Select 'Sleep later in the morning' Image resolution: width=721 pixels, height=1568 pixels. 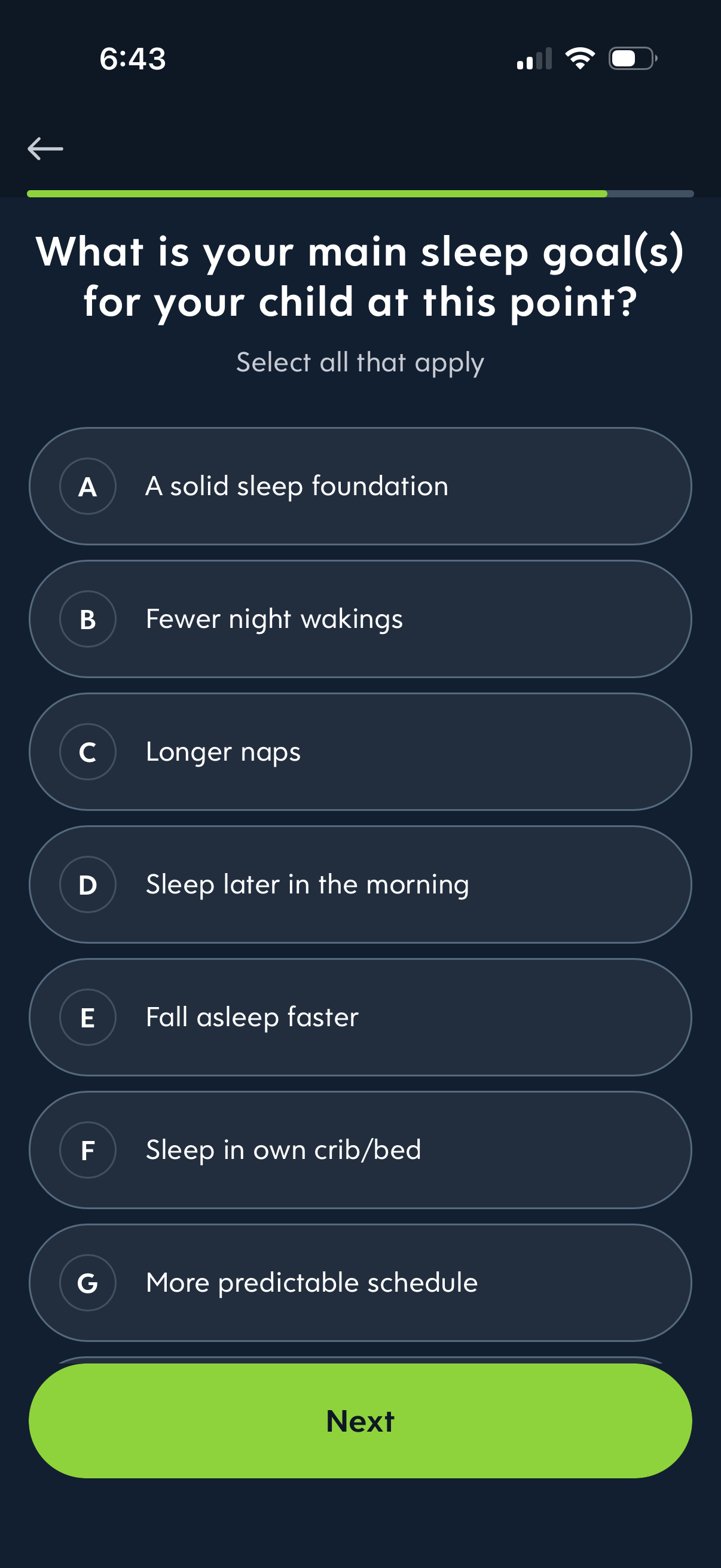(360, 884)
